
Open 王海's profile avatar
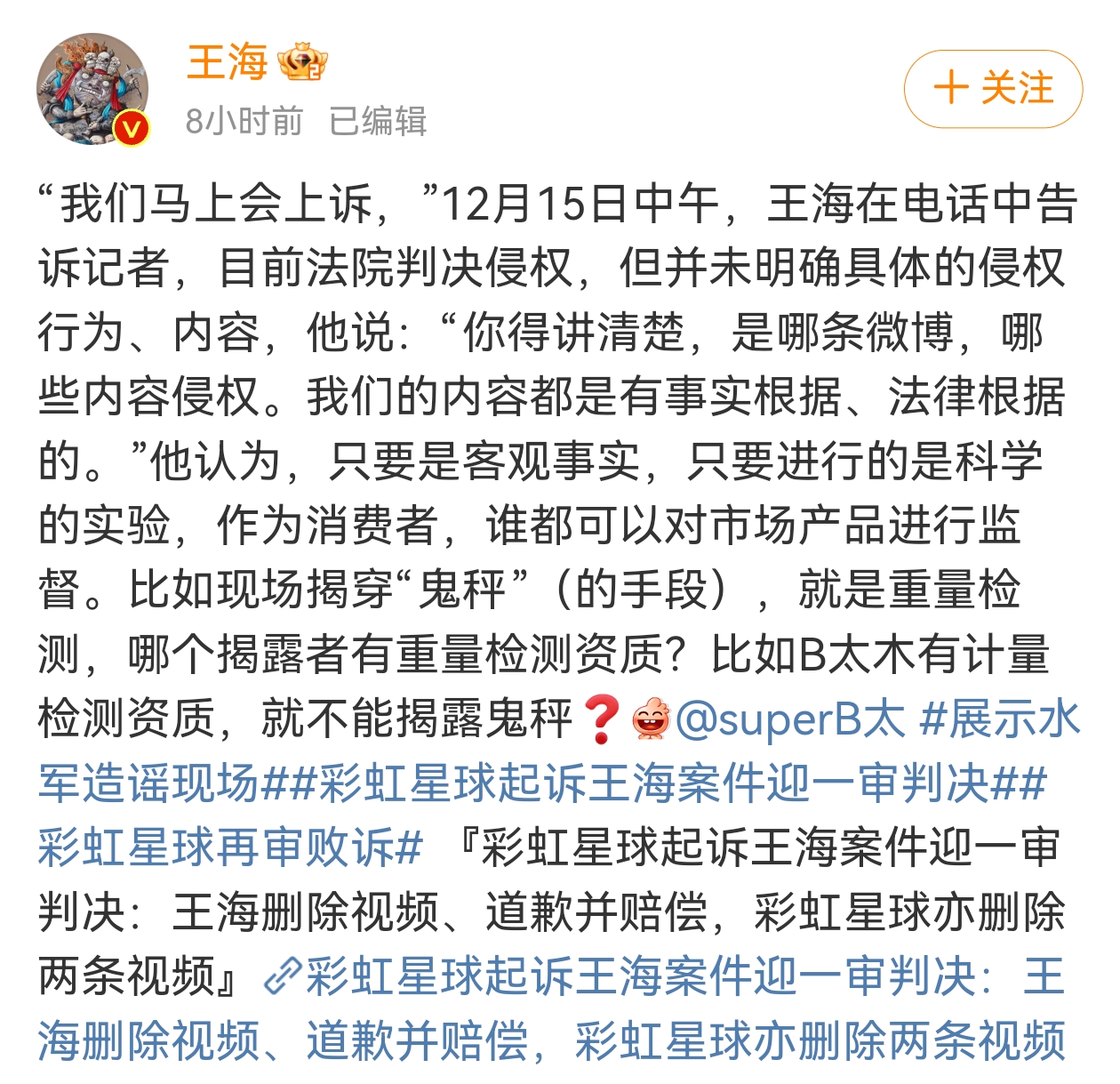point(92,89)
